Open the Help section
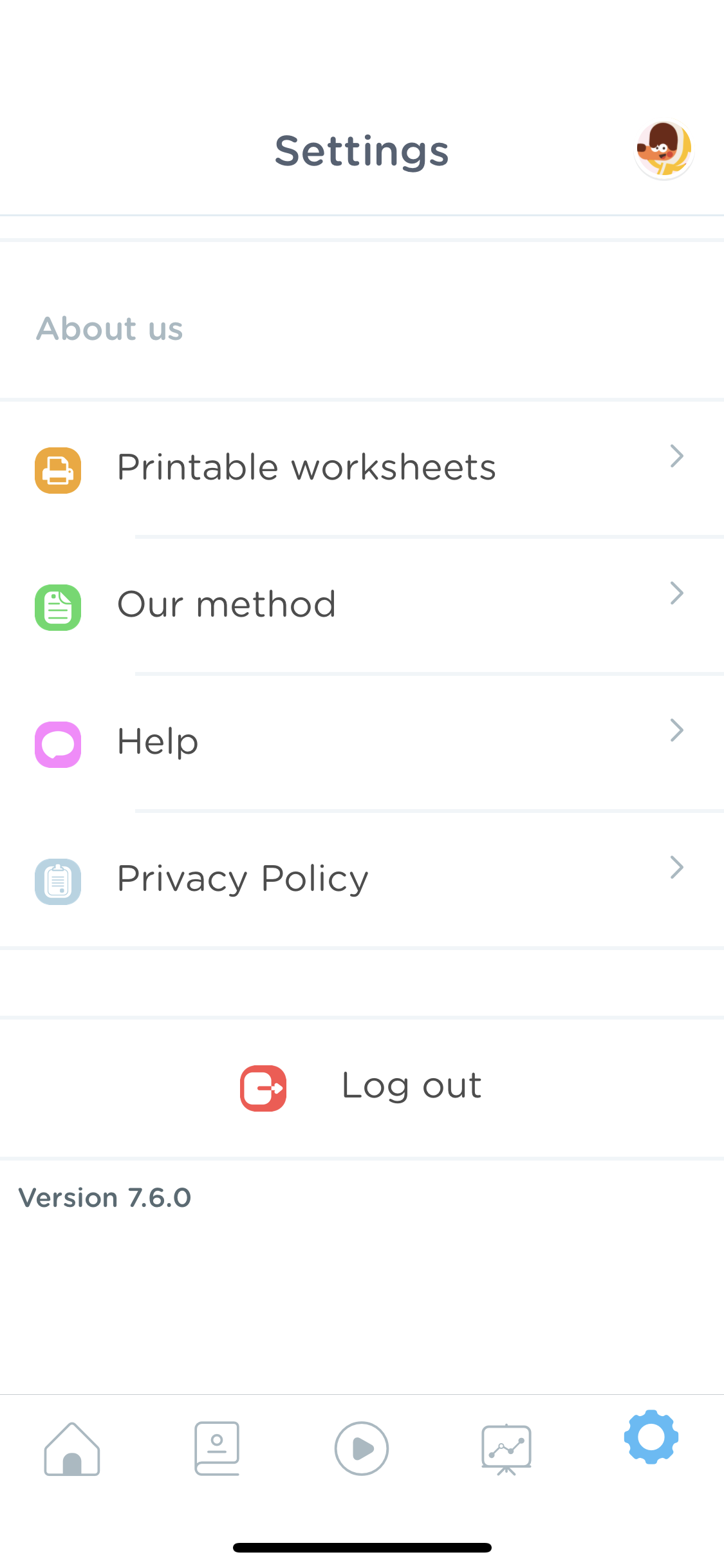This screenshot has width=724, height=1568. tap(362, 743)
